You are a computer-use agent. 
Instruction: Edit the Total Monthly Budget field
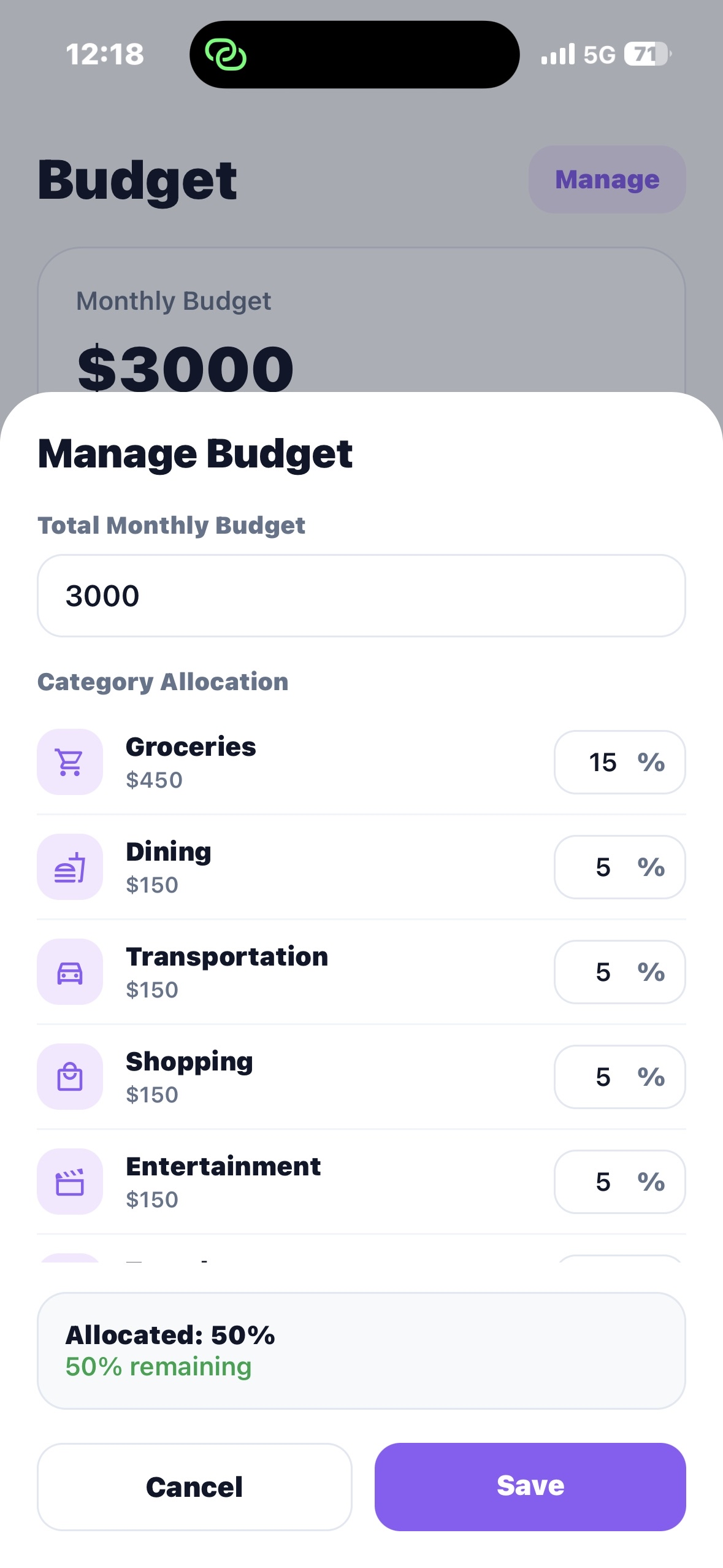(361, 596)
